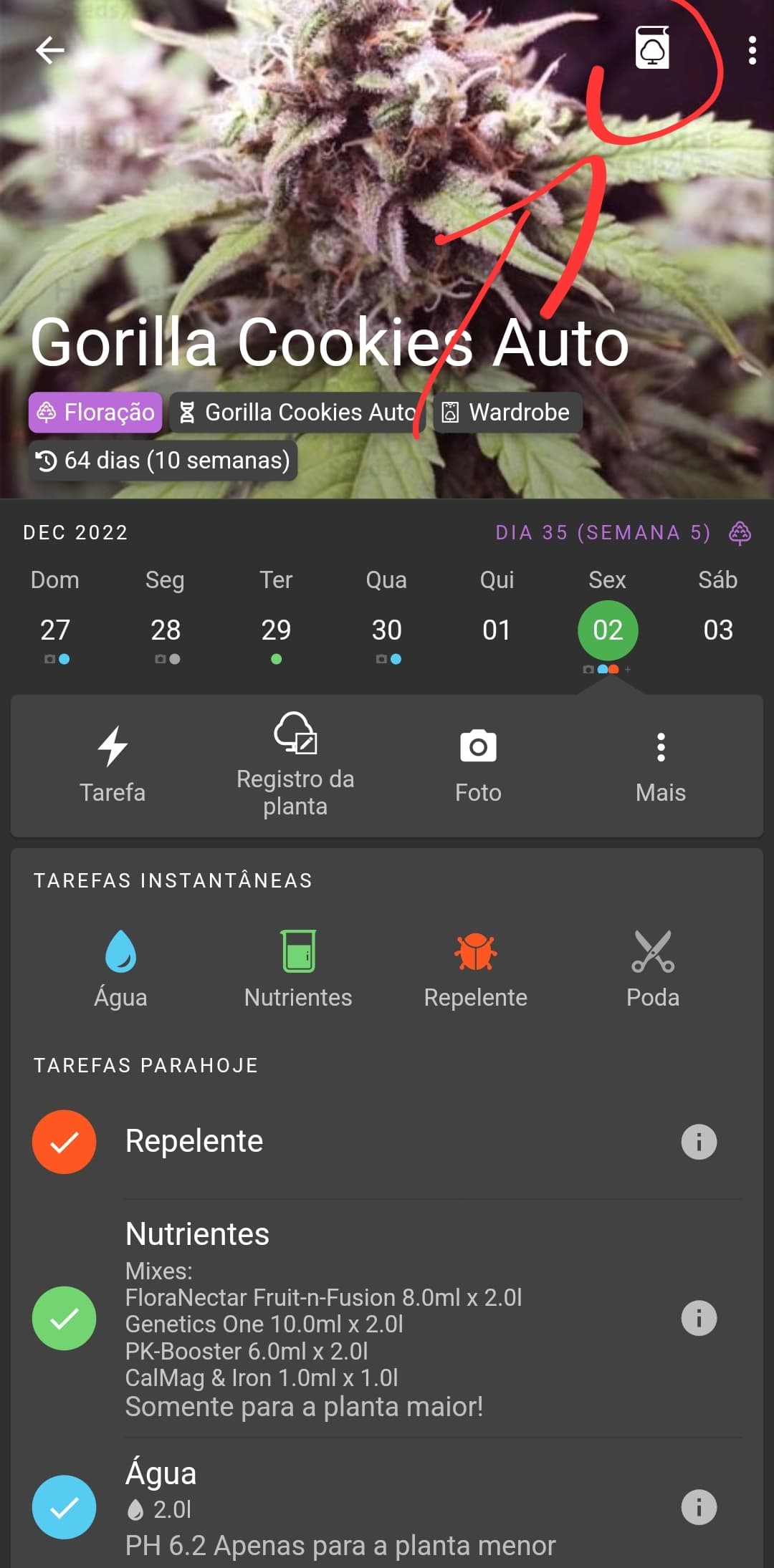The image size is (774, 1568).
Task: Log an instant Água task
Action: coord(120,968)
